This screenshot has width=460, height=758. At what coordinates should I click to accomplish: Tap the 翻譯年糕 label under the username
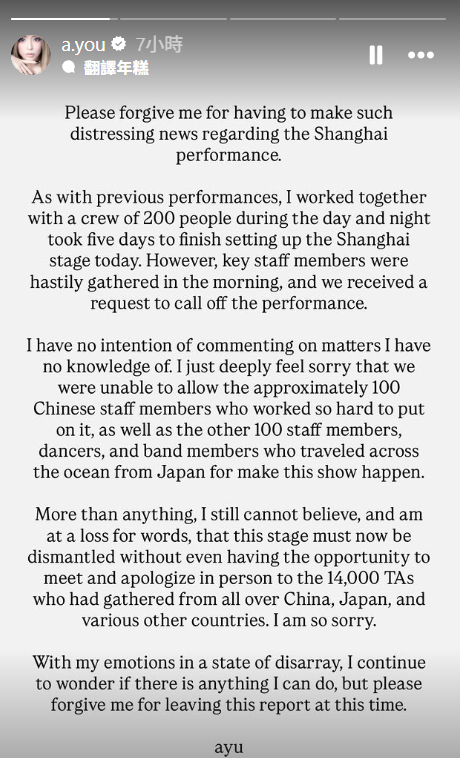[x=116, y=68]
